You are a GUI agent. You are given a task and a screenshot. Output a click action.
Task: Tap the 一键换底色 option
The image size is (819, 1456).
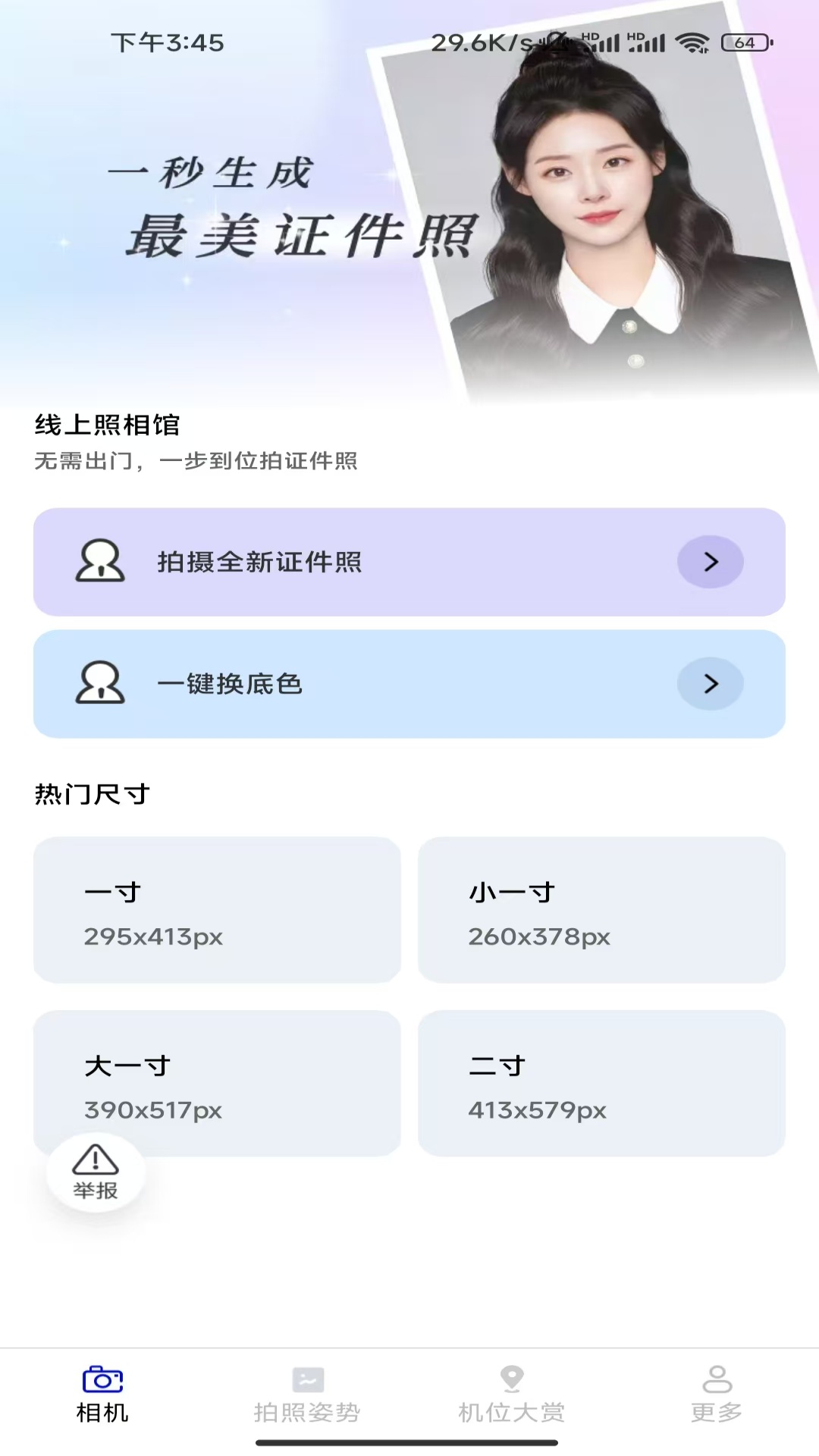point(409,683)
